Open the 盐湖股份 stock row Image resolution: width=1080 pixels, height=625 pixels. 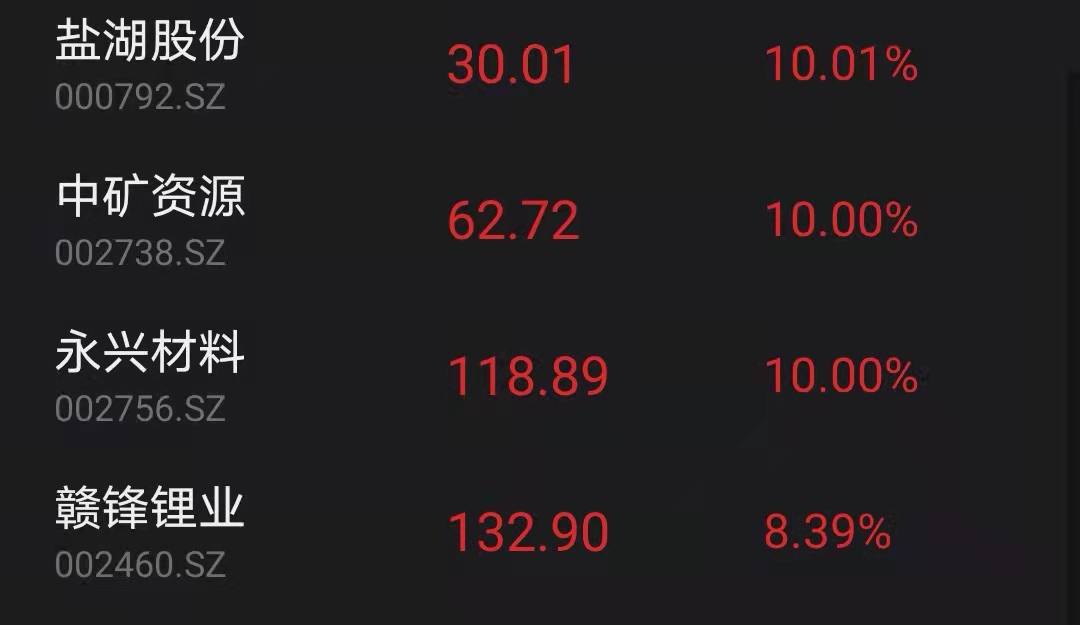[150, 42]
